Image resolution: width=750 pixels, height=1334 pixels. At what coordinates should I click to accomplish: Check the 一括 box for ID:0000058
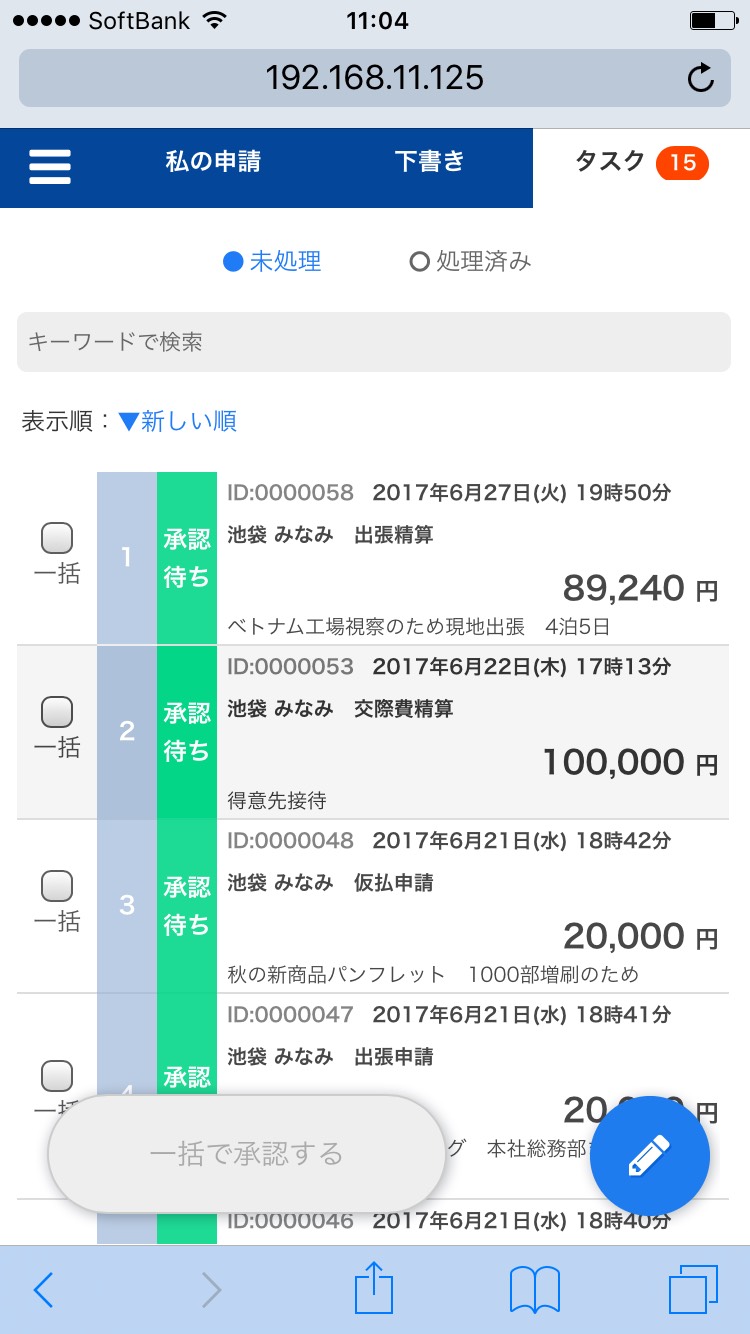(x=57, y=540)
